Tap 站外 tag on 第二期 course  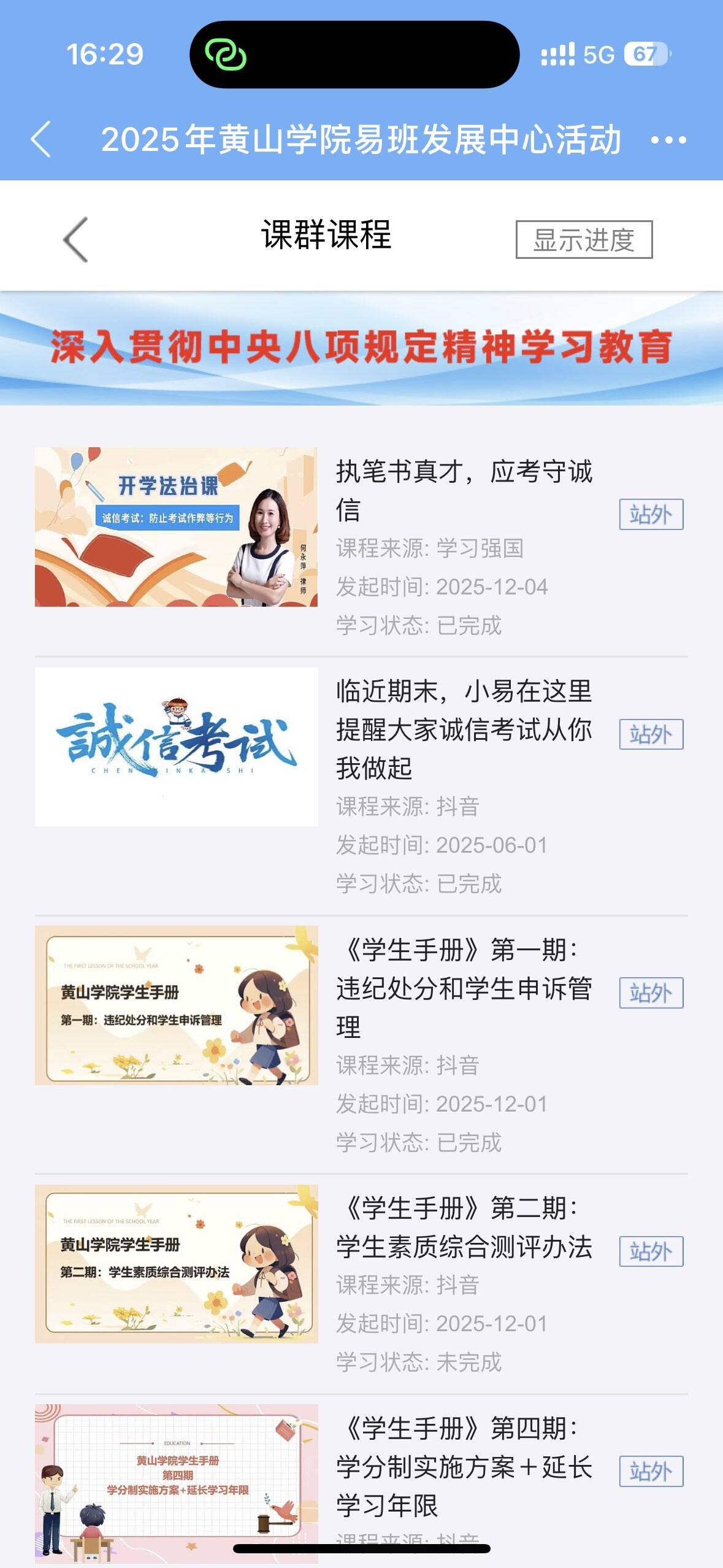point(651,1251)
